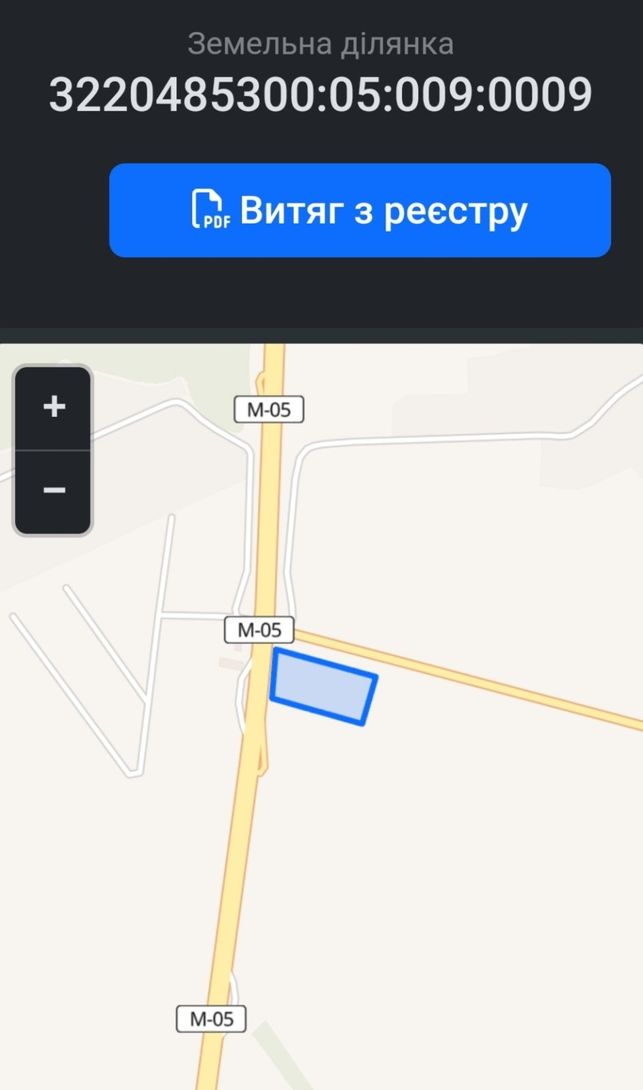
Task: Select the highlighted blue land parcel
Action: [323, 687]
